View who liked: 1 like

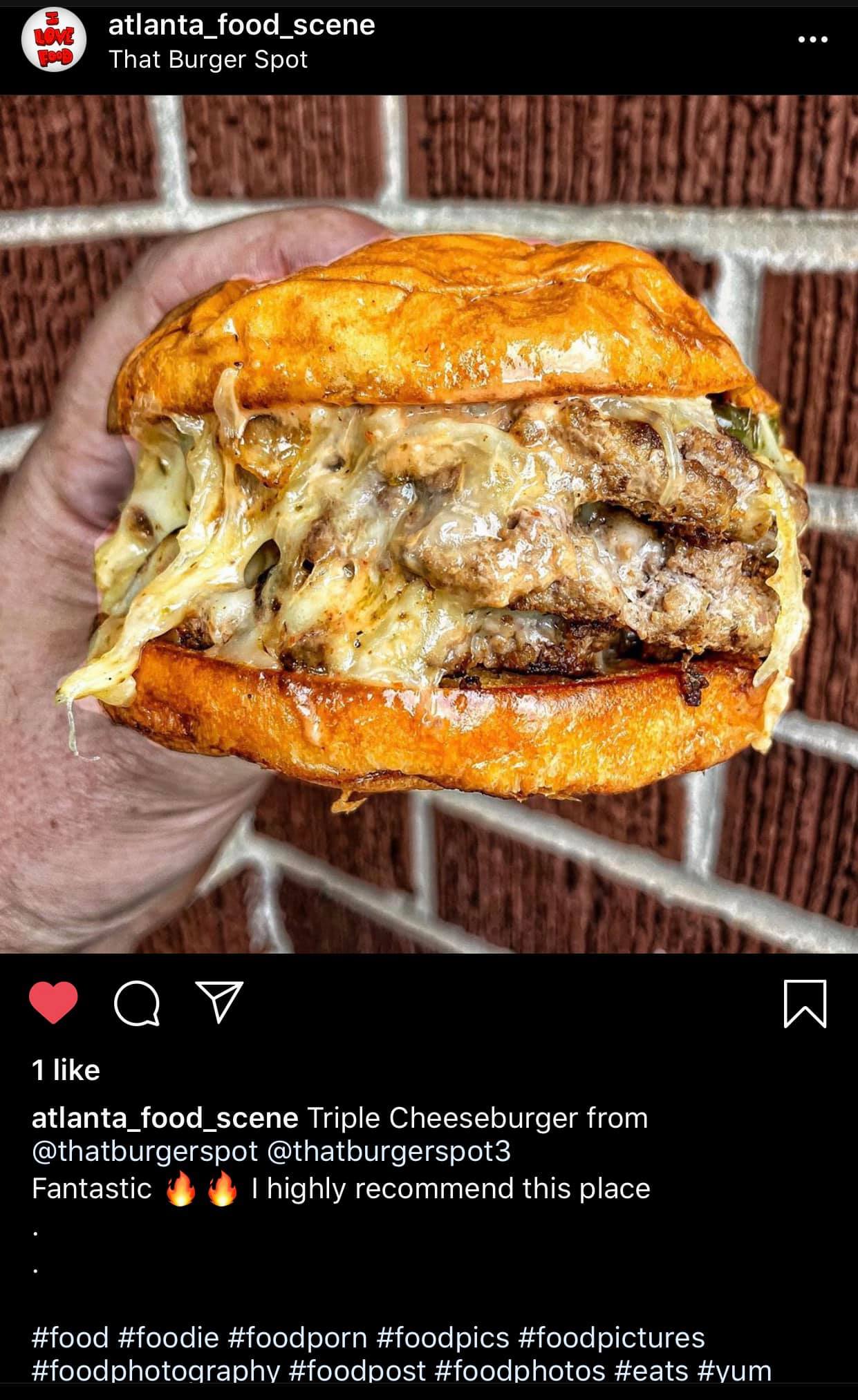[x=66, y=1070]
